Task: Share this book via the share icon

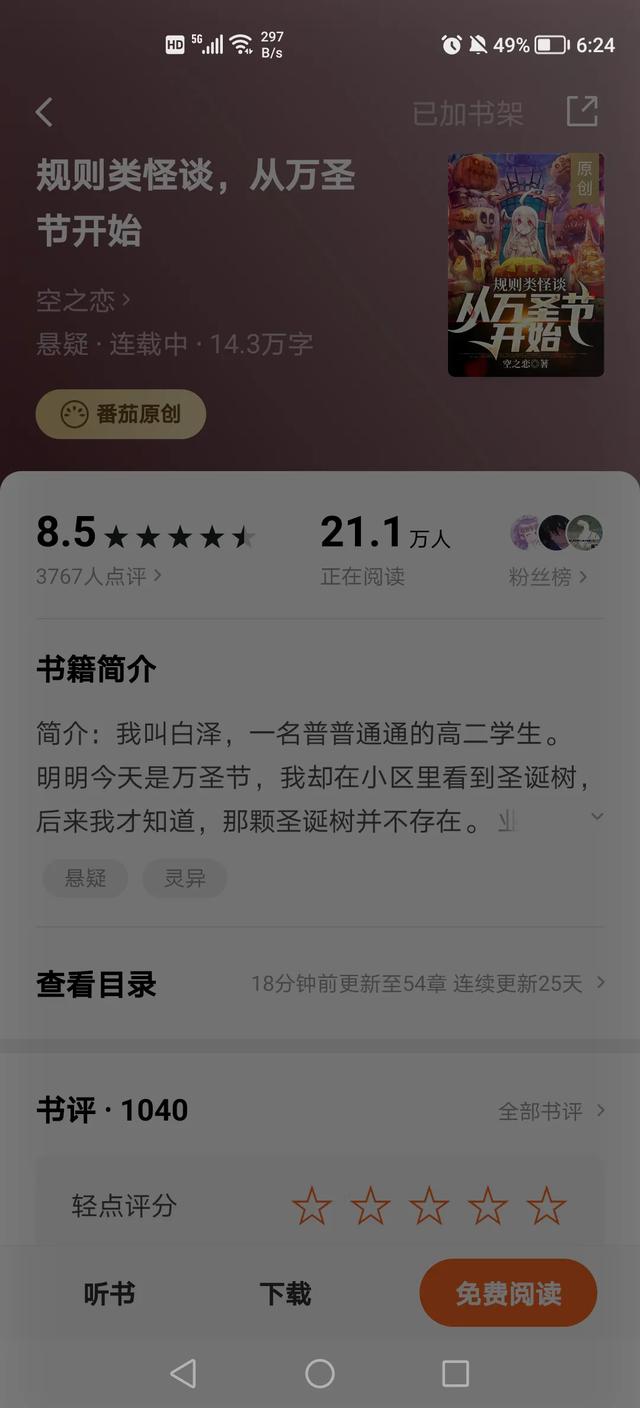Action: (x=582, y=111)
